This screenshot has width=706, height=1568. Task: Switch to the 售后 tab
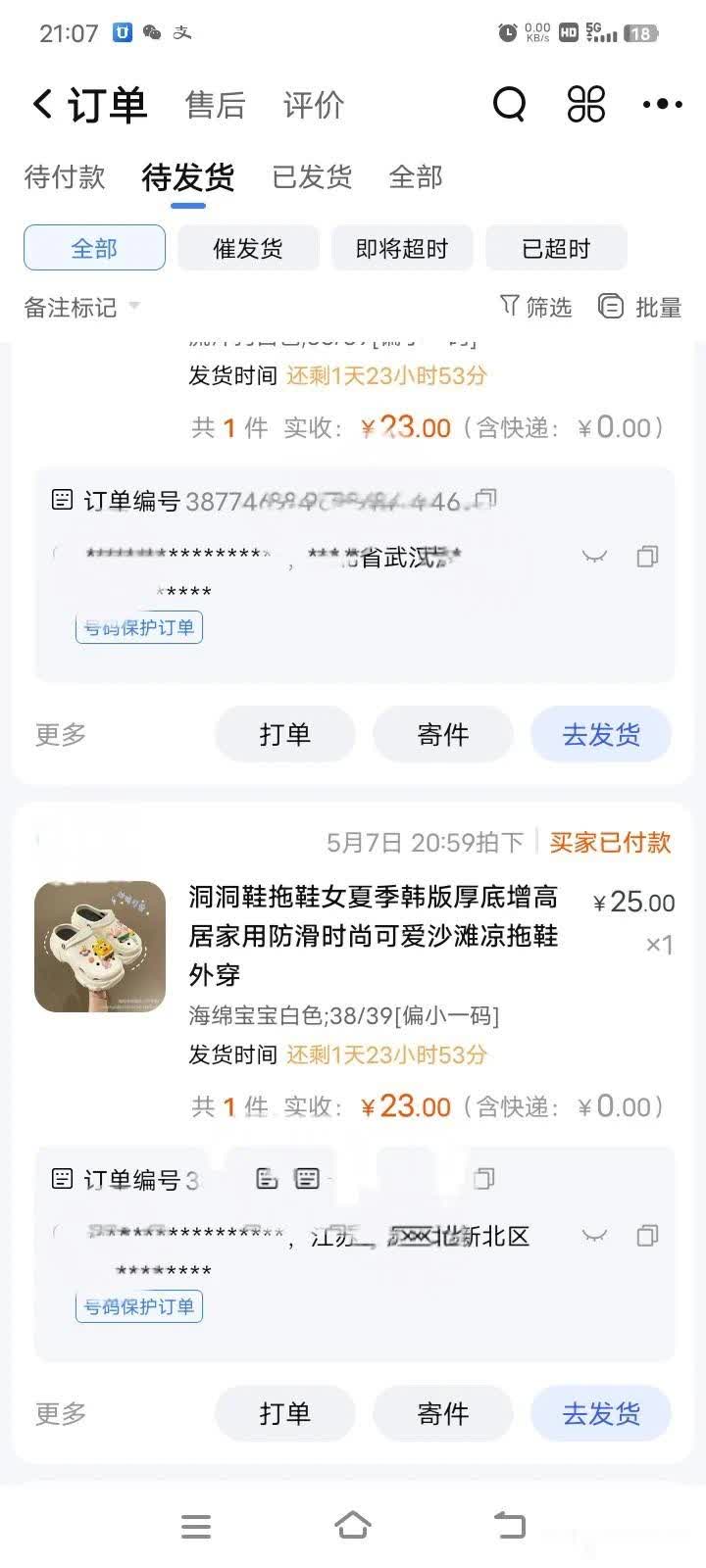(215, 105)
